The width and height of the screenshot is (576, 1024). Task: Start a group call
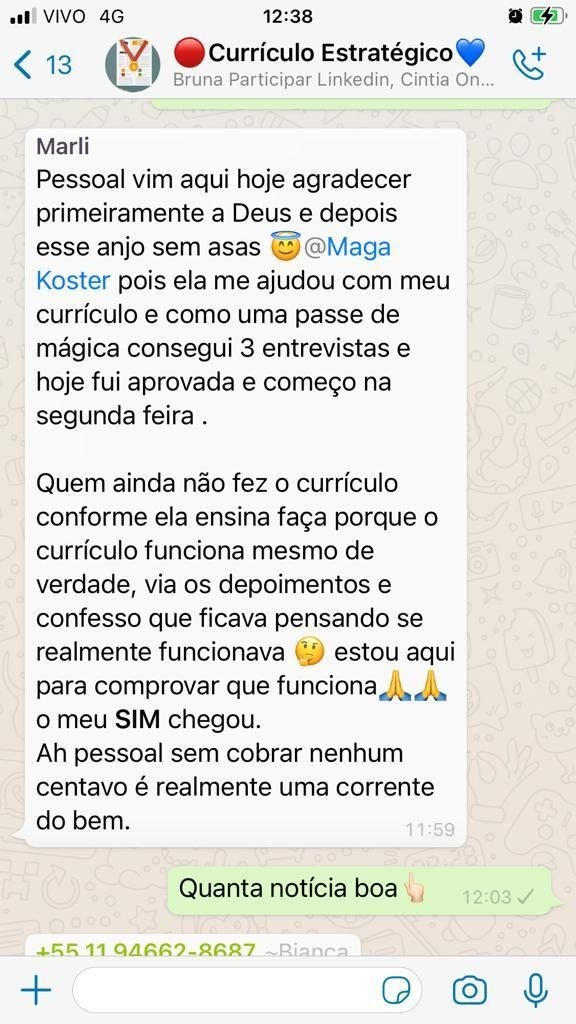pos(529,64)
